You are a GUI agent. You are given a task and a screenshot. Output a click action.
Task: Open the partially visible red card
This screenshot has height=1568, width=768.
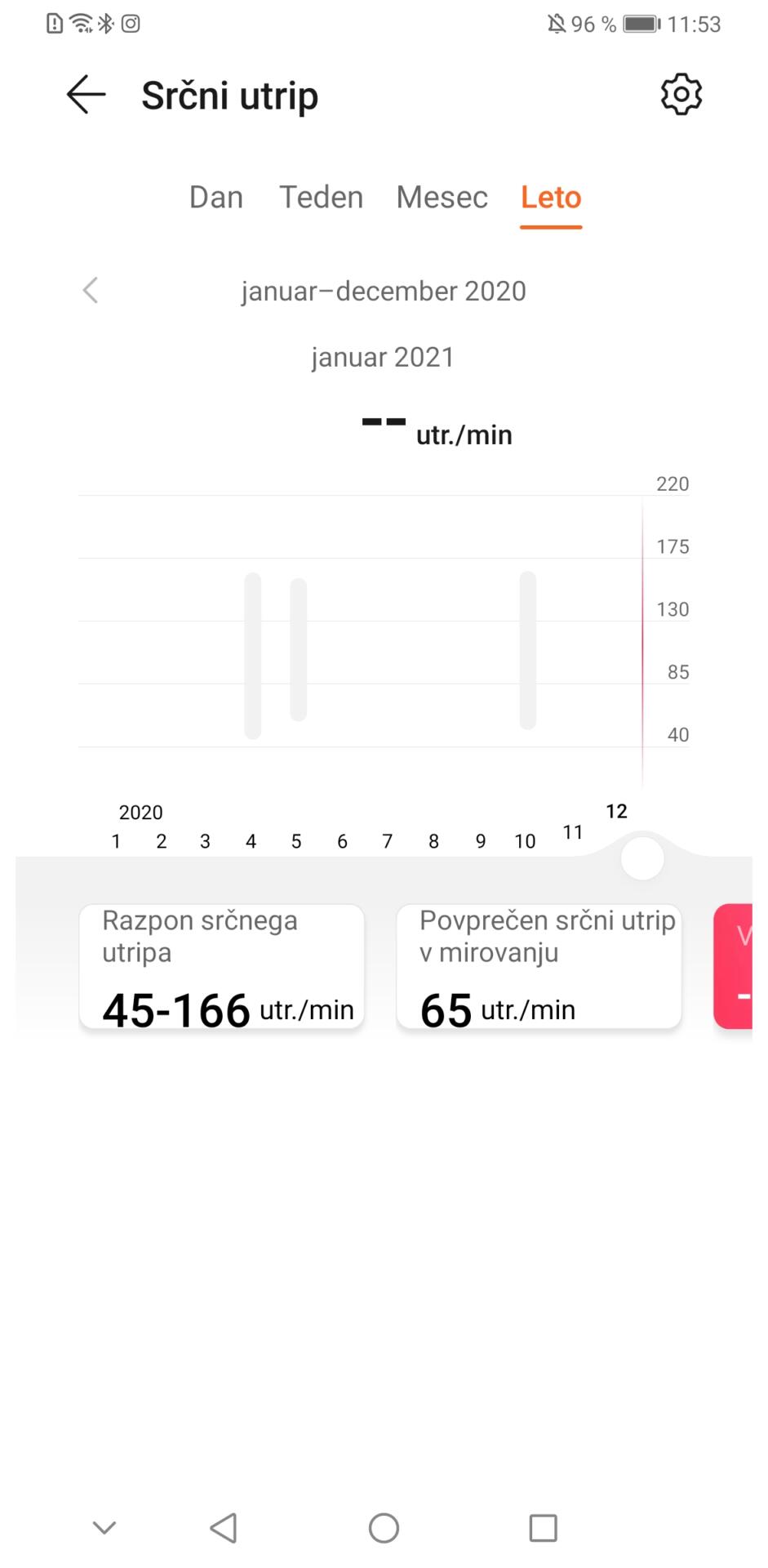click(x=733, y=966)
